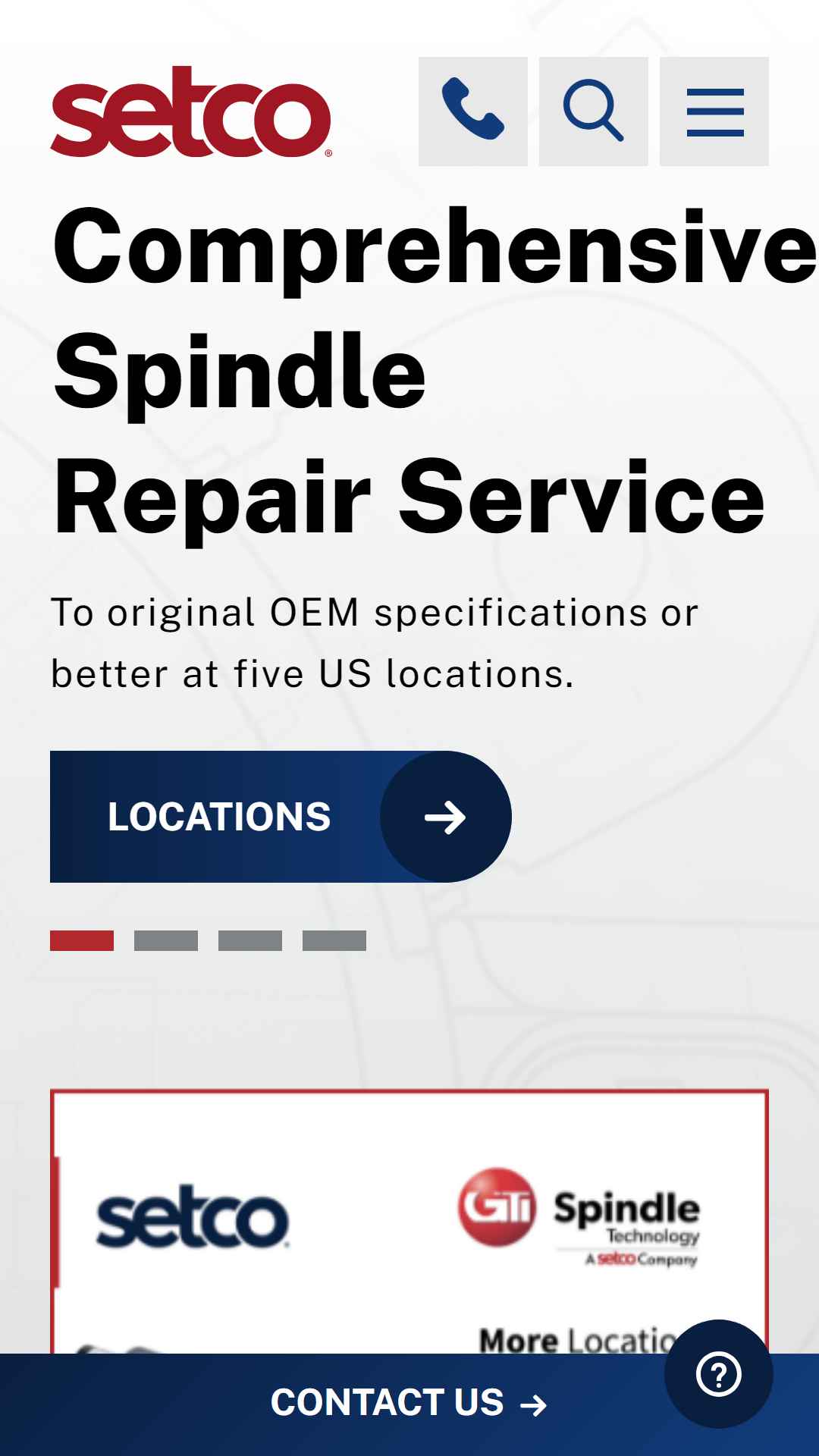Show the fourth slide indicator
Image resolution: width=819 pixels, height=1456 pixels.
[x=334, y=940]
